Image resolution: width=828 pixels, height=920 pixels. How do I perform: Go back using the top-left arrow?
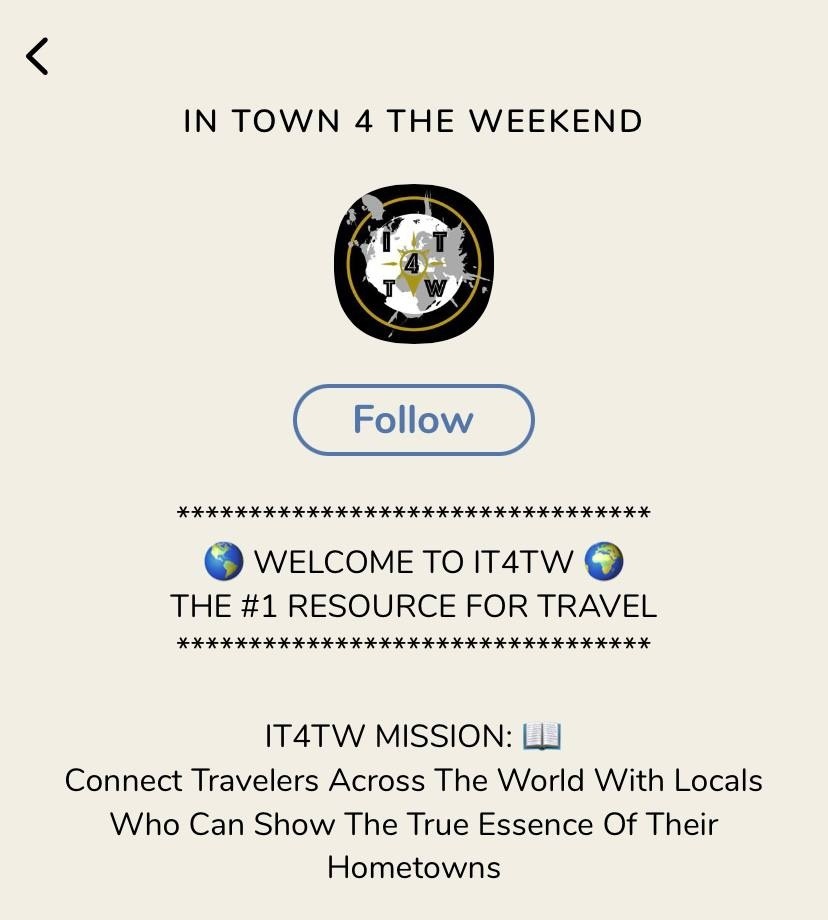coord(37,57)
